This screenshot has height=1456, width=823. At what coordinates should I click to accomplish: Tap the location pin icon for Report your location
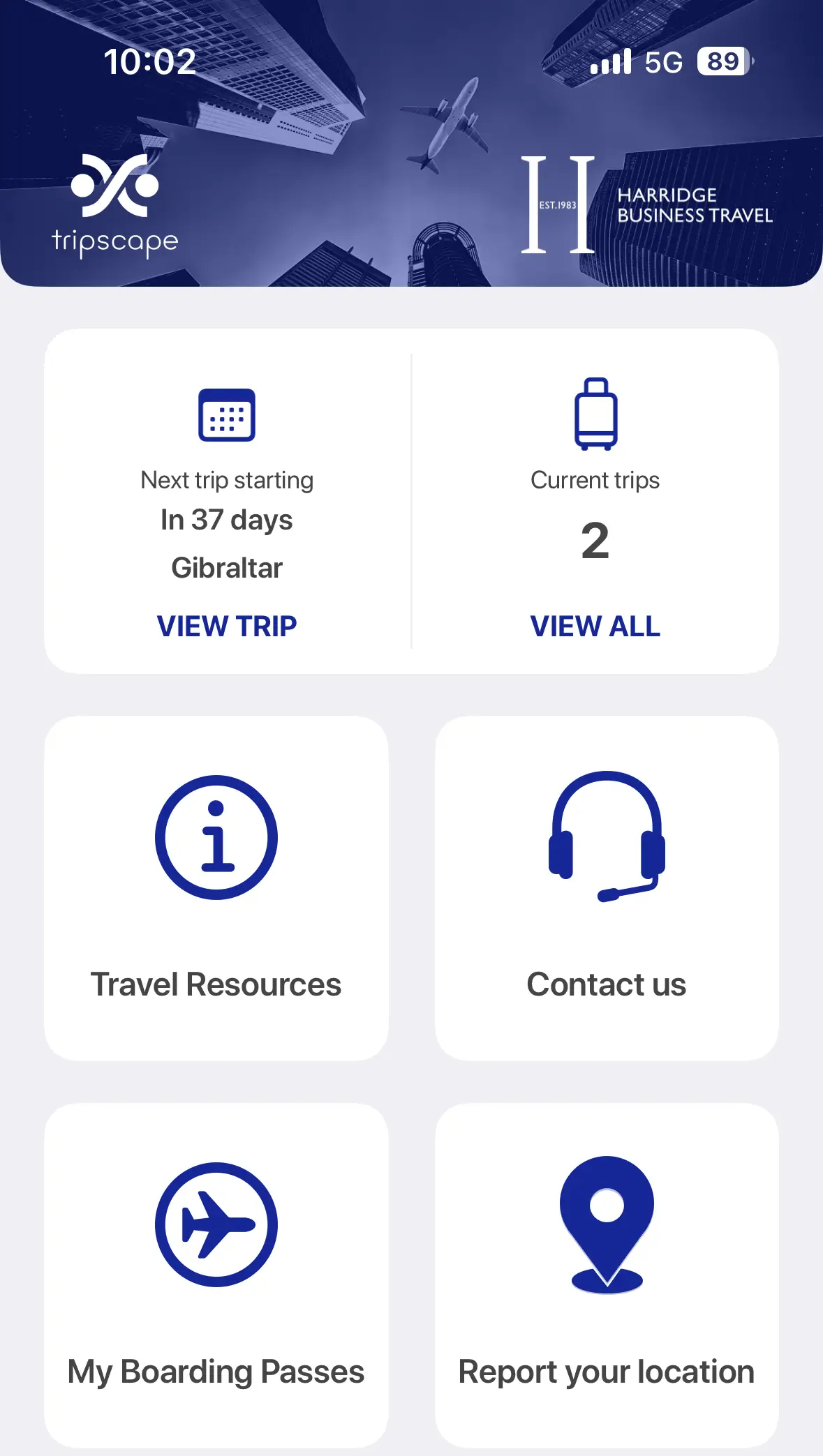pos(607,1224)
